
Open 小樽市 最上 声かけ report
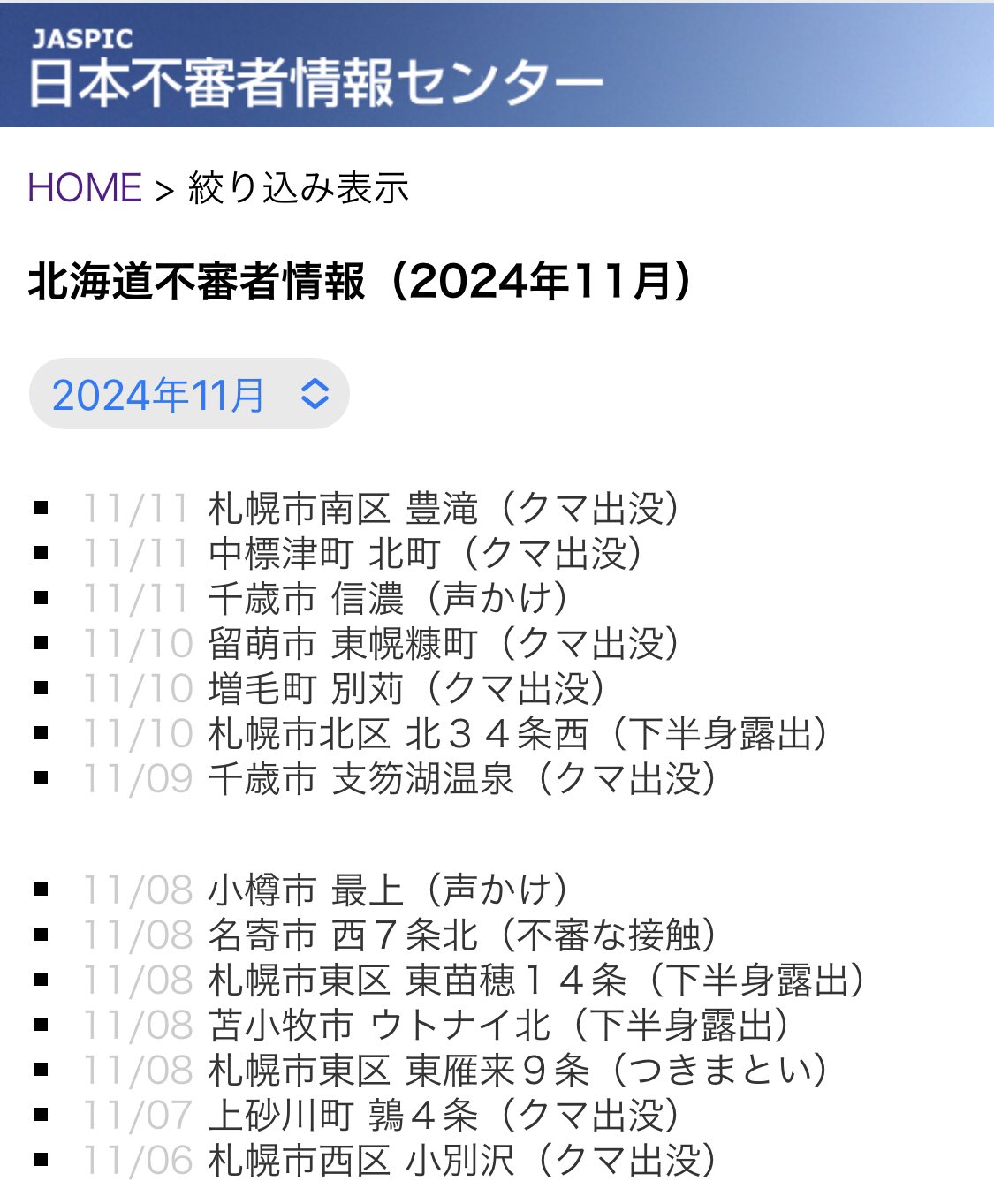pyautogui.click(x=389, y=890)
